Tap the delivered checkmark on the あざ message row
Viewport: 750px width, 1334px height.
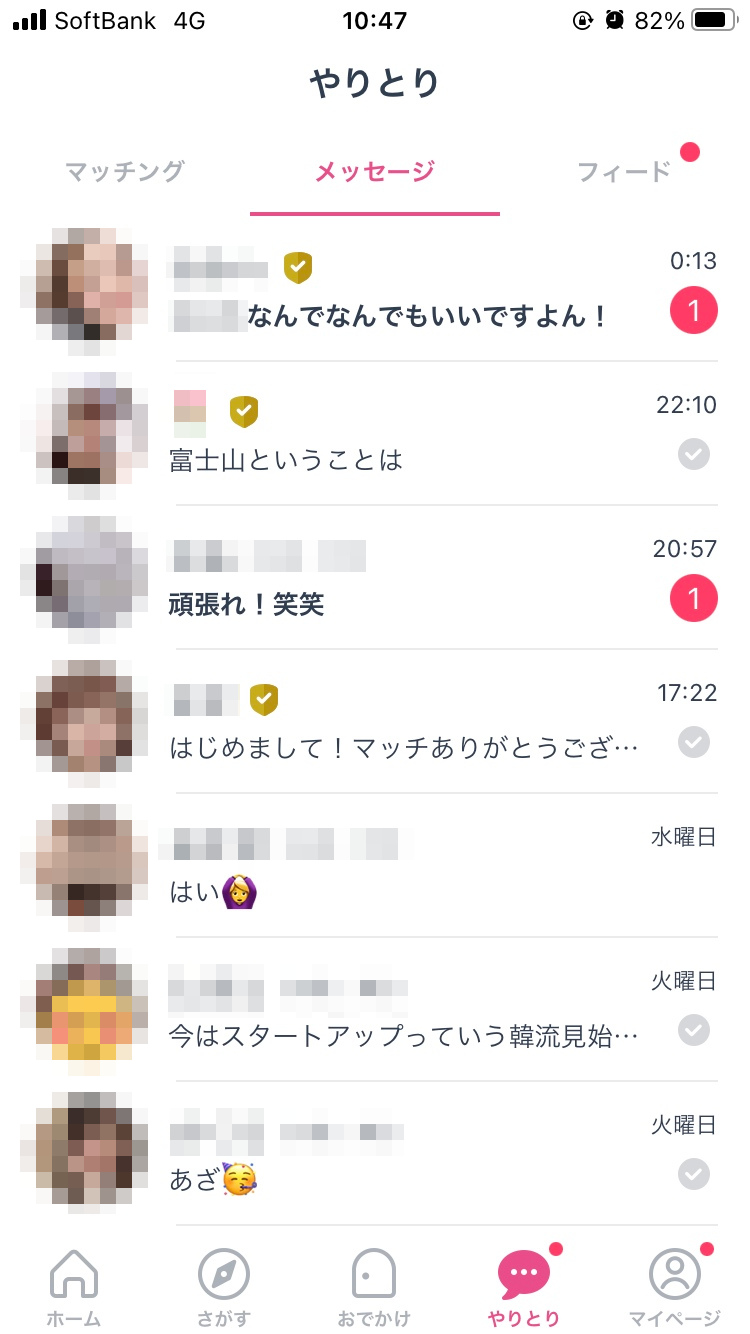pyautogui.click(x=694, y=1174)
